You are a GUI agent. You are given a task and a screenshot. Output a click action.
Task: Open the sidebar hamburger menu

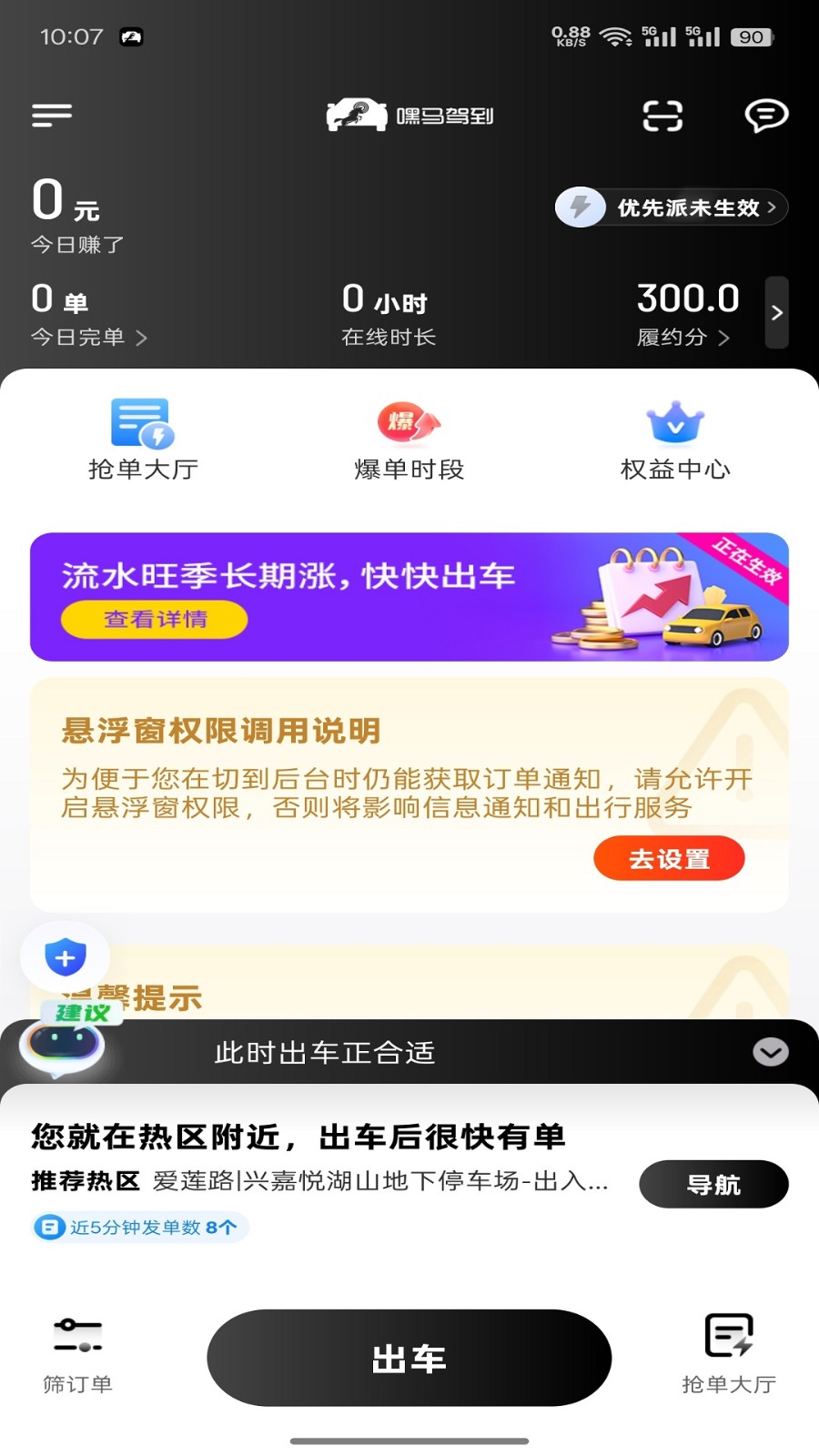[52, 116]
